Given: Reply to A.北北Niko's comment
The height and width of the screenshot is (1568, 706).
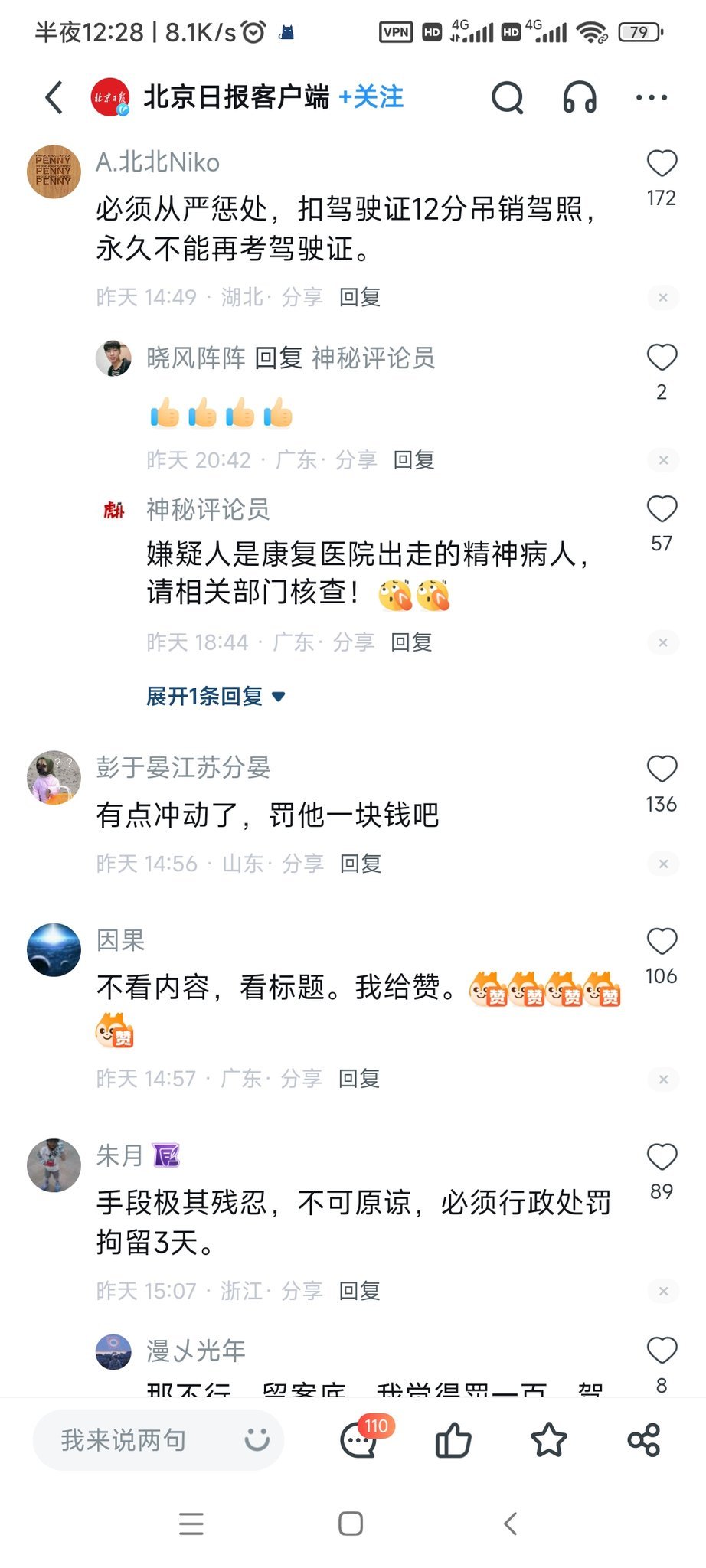Looking at the screenshot, I should click(360, 297).
